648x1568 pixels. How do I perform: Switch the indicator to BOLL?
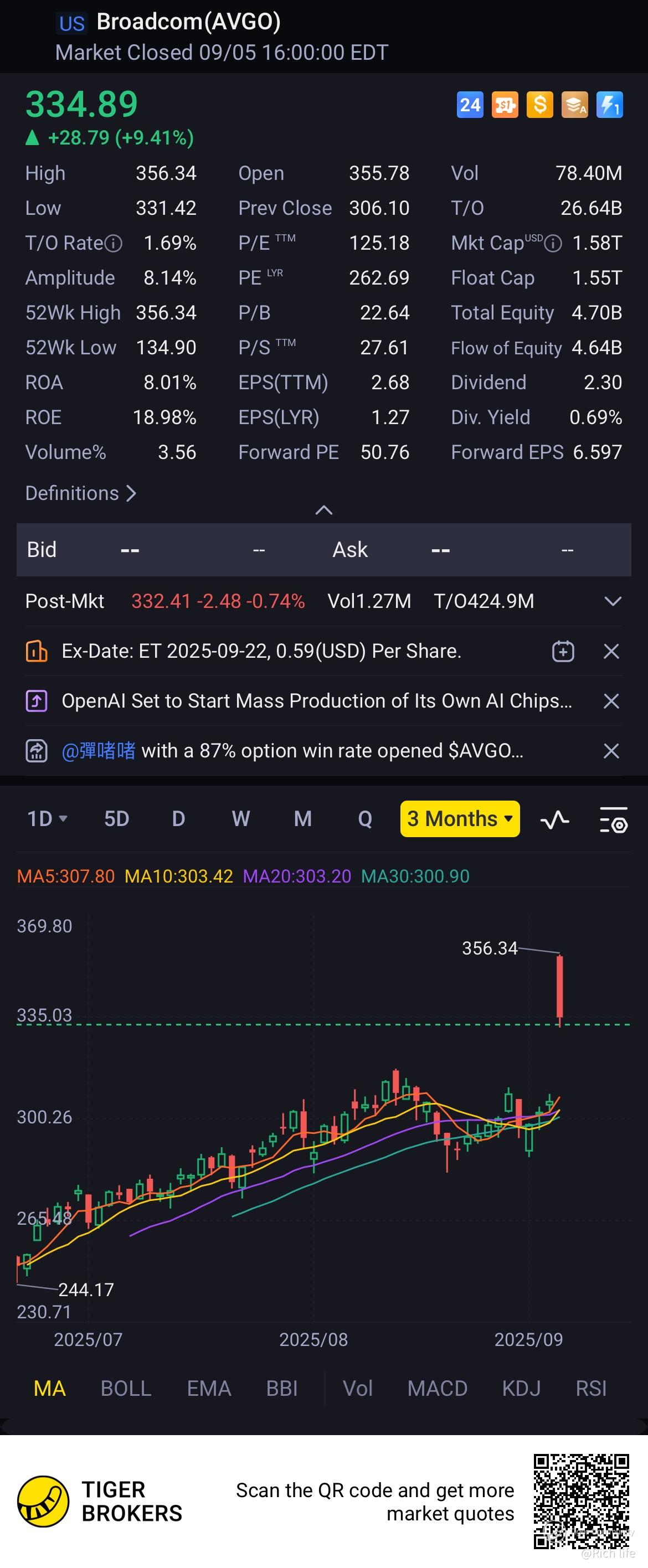tap(126, 1389)
